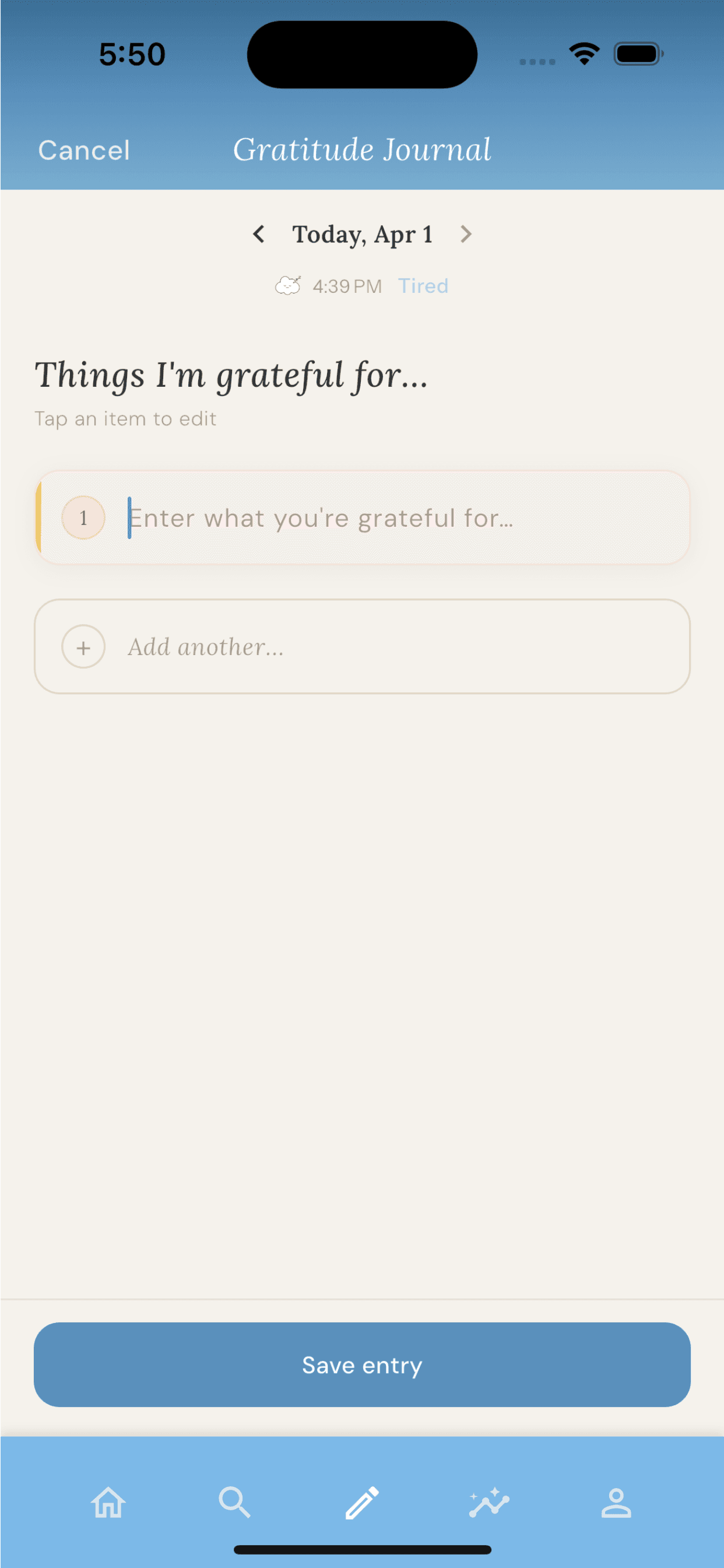Go to the previous day
This screenshot has height=1568, width=724.
[259, 235]
